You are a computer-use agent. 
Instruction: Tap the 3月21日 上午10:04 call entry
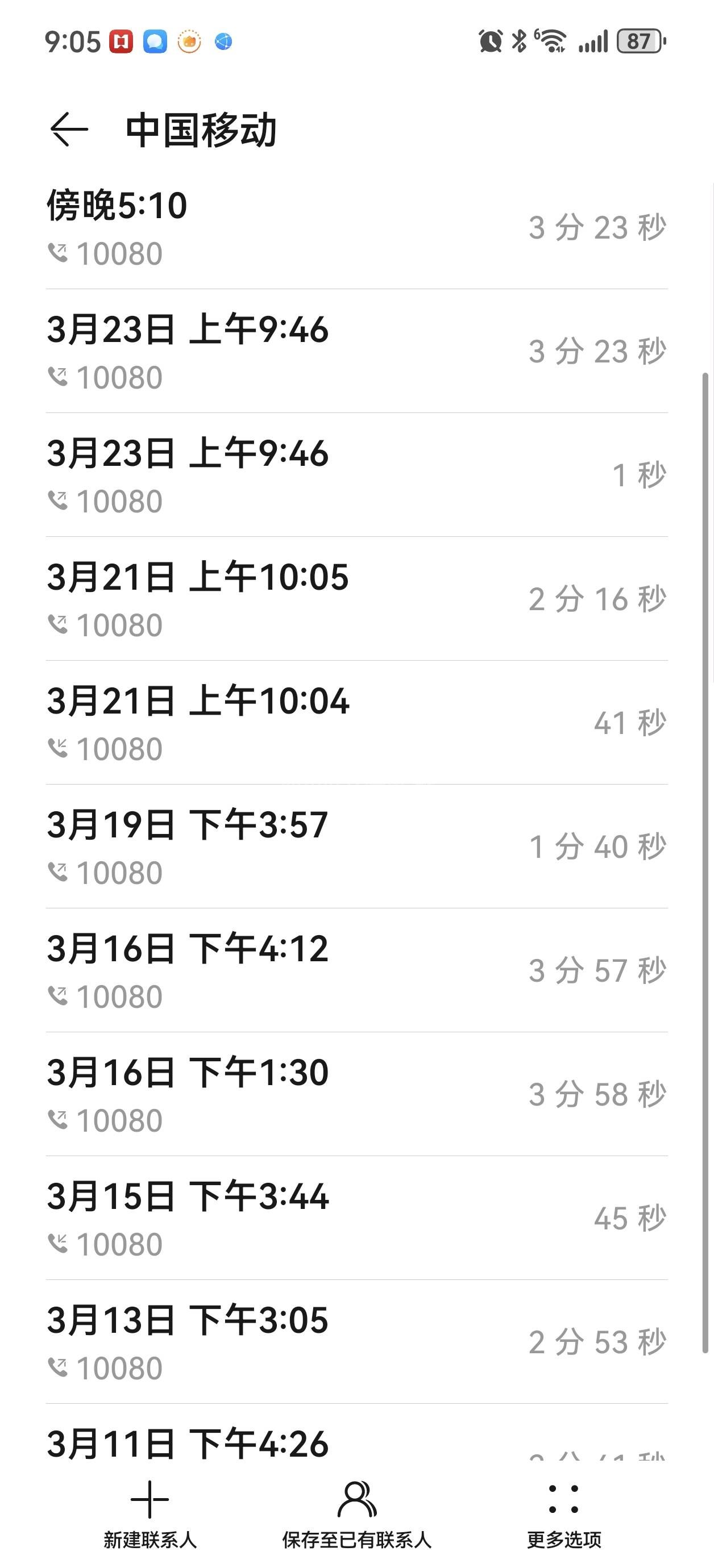tap(357, 723)
